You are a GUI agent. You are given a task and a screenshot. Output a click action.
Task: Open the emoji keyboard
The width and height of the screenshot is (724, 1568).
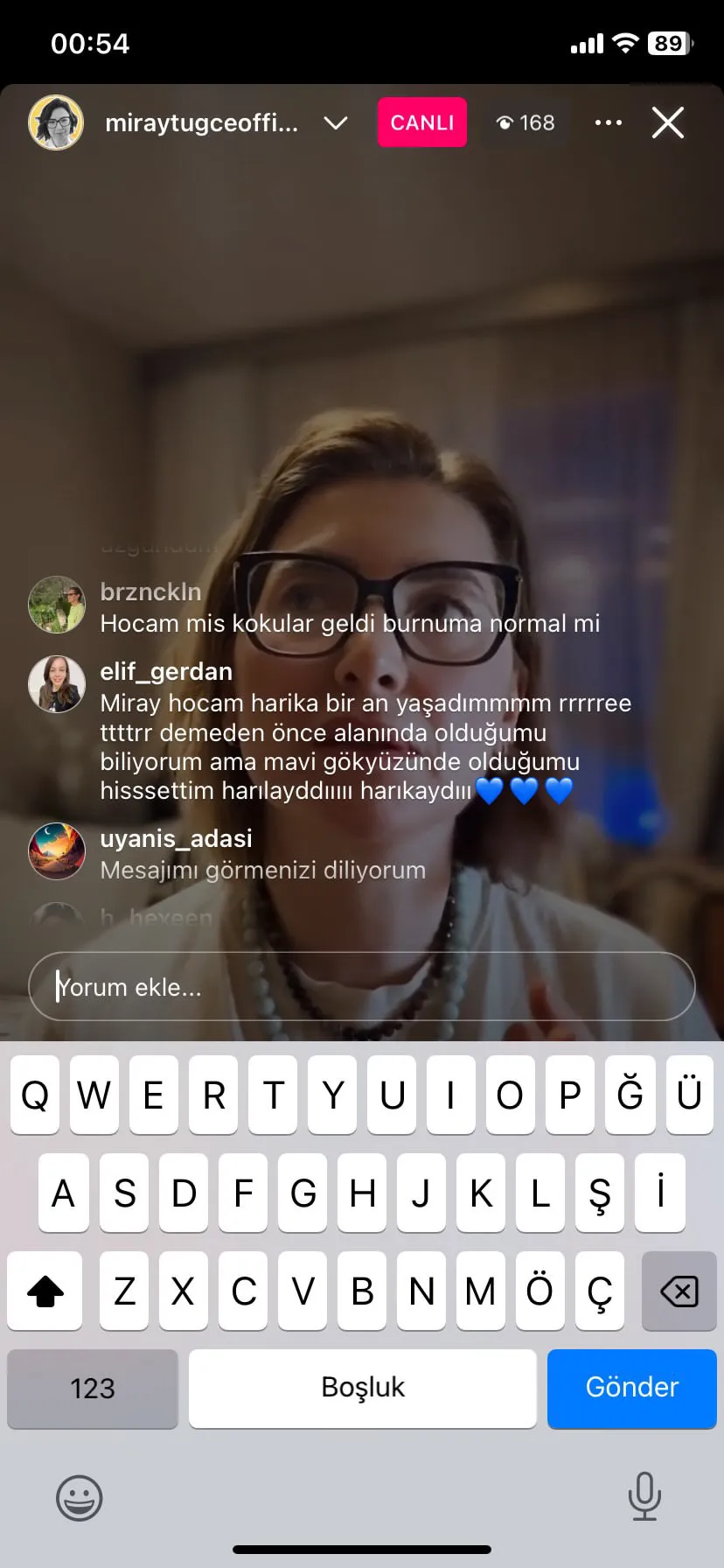pos(80,1498)
